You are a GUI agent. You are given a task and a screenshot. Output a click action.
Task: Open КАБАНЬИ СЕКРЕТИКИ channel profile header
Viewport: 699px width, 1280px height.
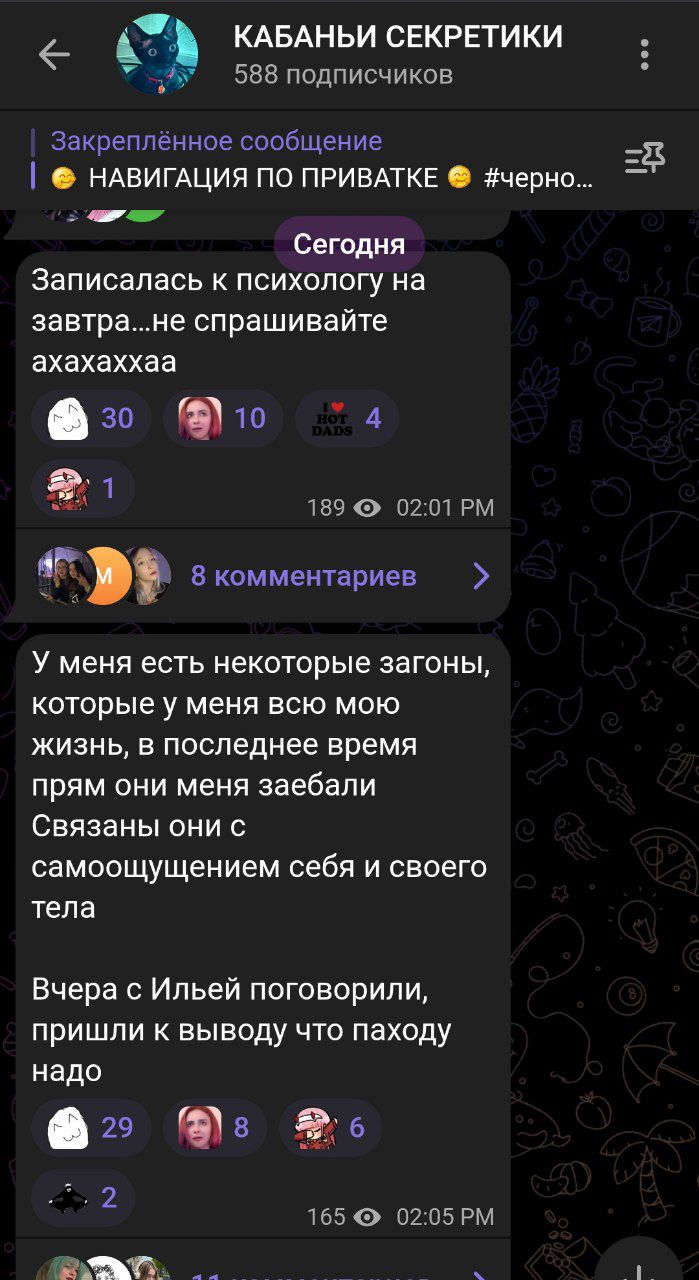coord(397,55)
